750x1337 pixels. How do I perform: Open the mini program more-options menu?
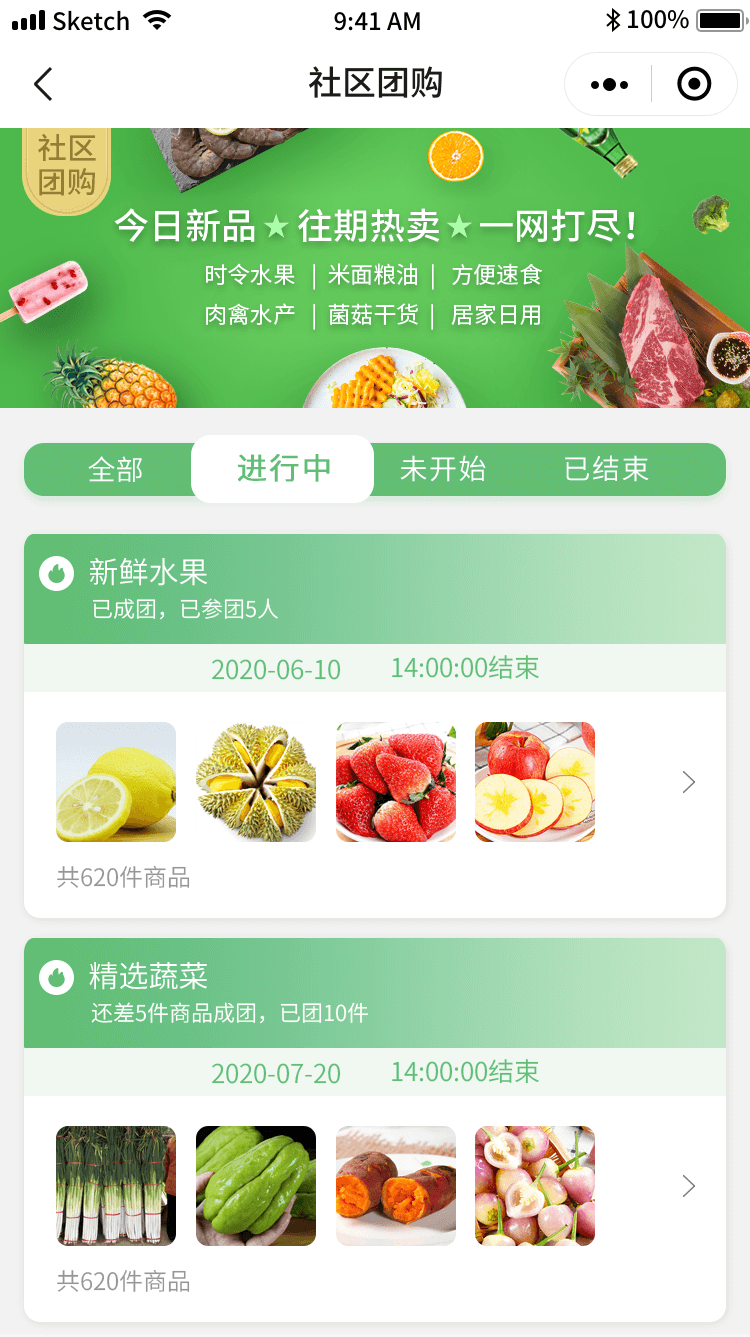(609, 85)
